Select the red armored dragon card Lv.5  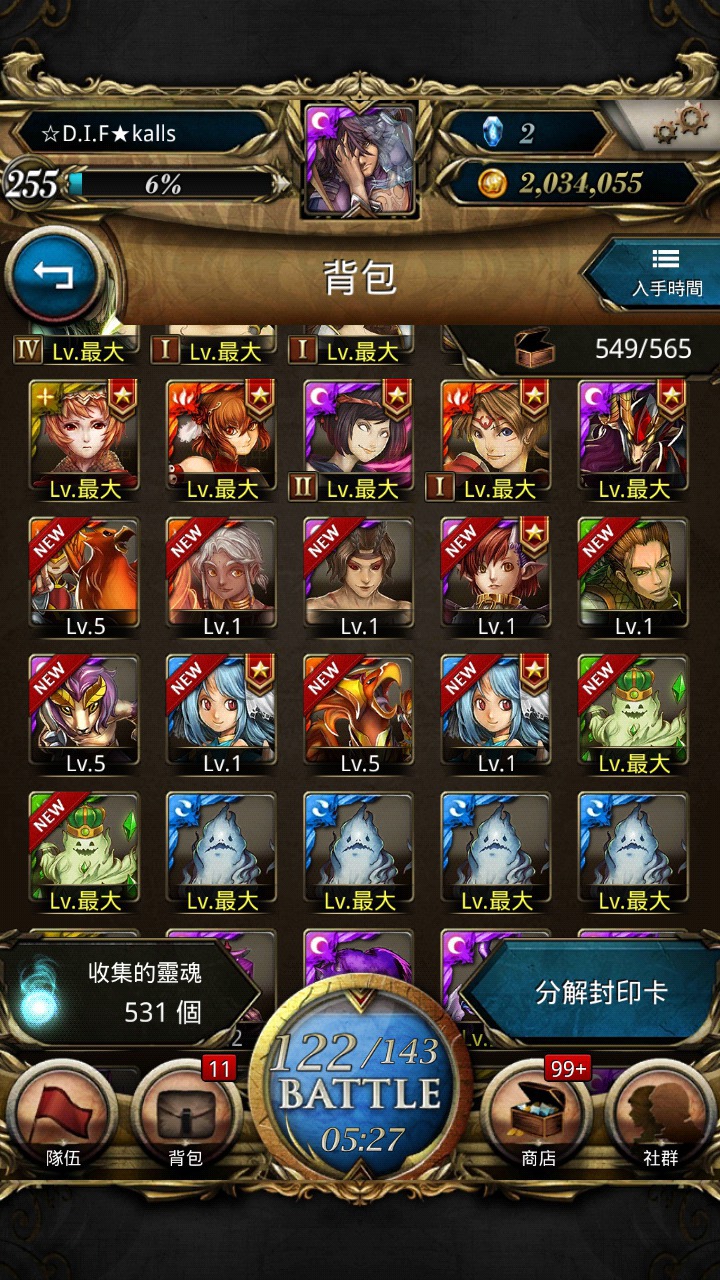(359, 716)
